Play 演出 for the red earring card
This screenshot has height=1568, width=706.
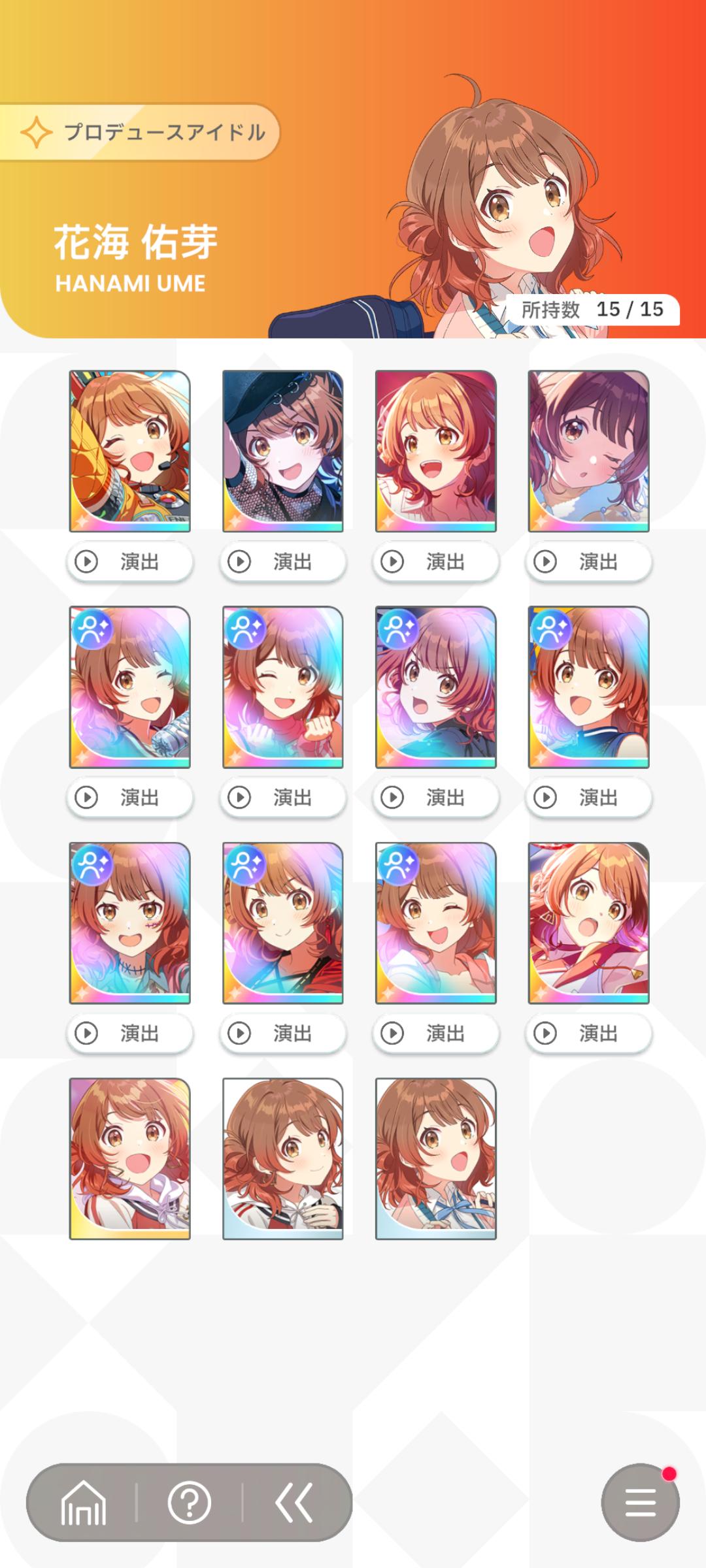click(282, 1033)
